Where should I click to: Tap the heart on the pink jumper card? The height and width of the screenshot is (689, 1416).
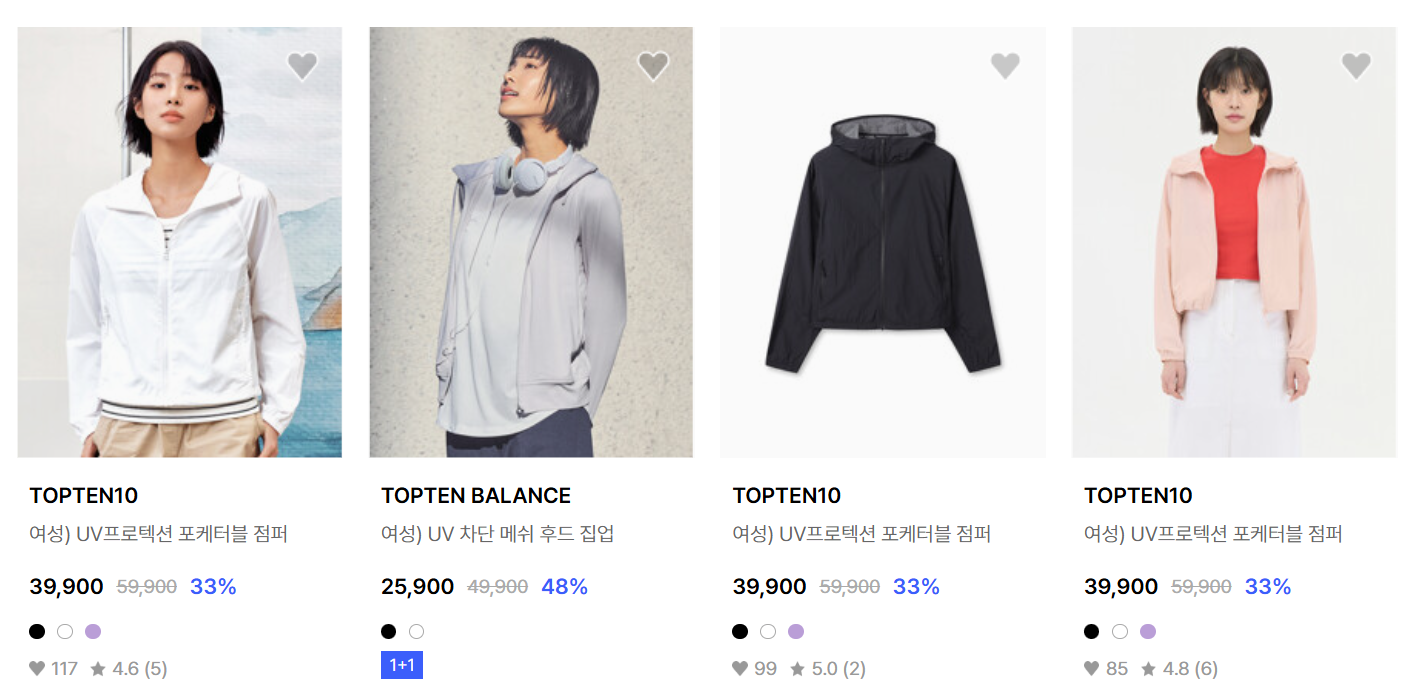tap(1356, 66)
